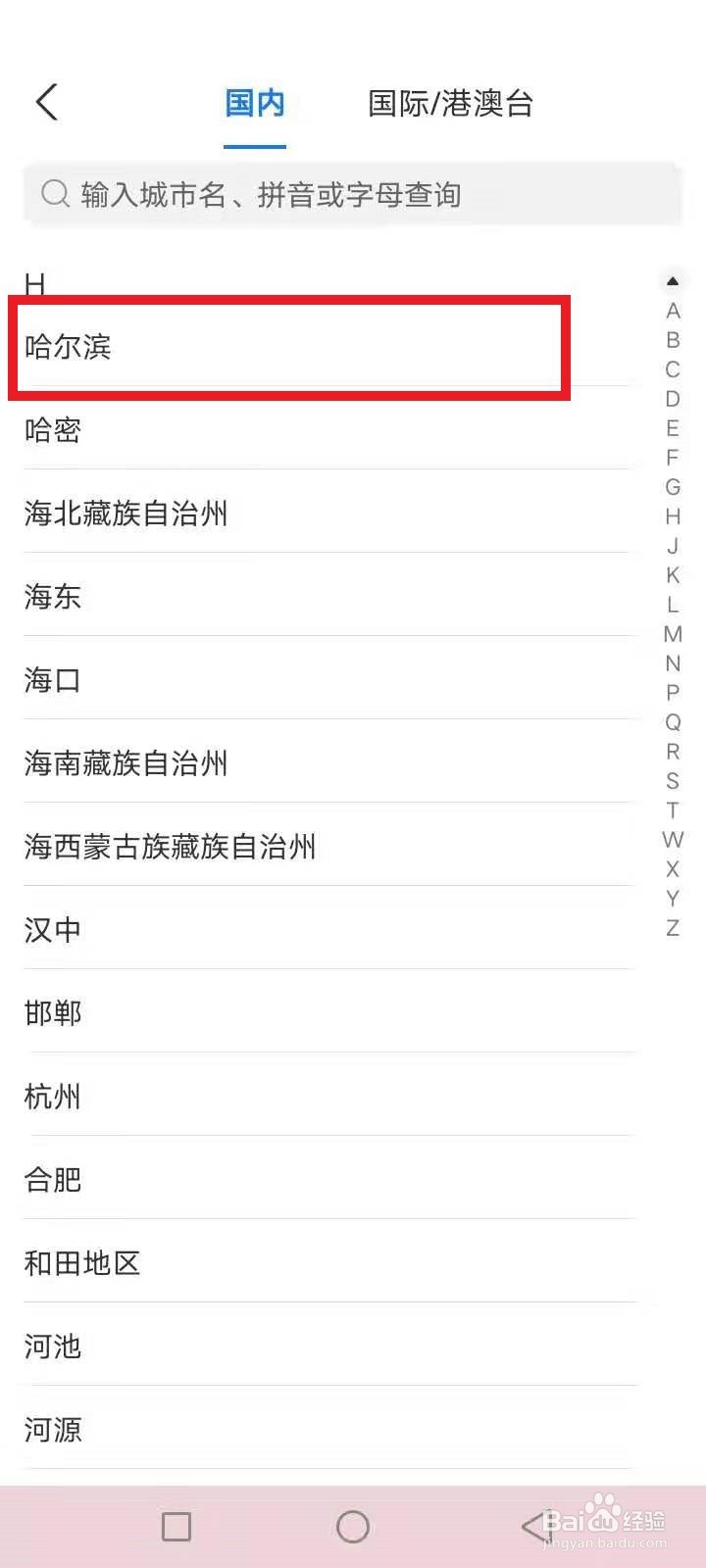Click the back arrow at top left
Viewport: 706px width, 1568px height.
click(x=46, y=102)
